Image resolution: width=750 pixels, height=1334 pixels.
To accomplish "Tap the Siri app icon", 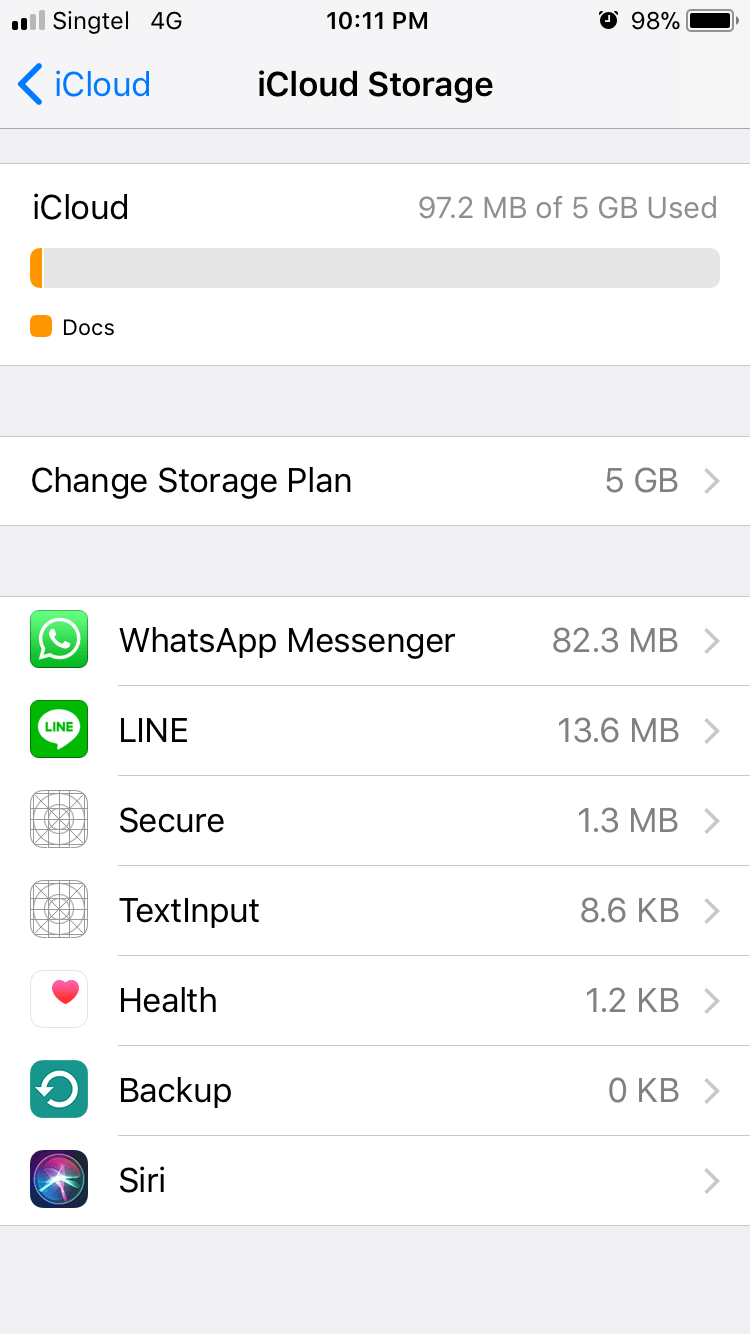I will (58, 1179).
